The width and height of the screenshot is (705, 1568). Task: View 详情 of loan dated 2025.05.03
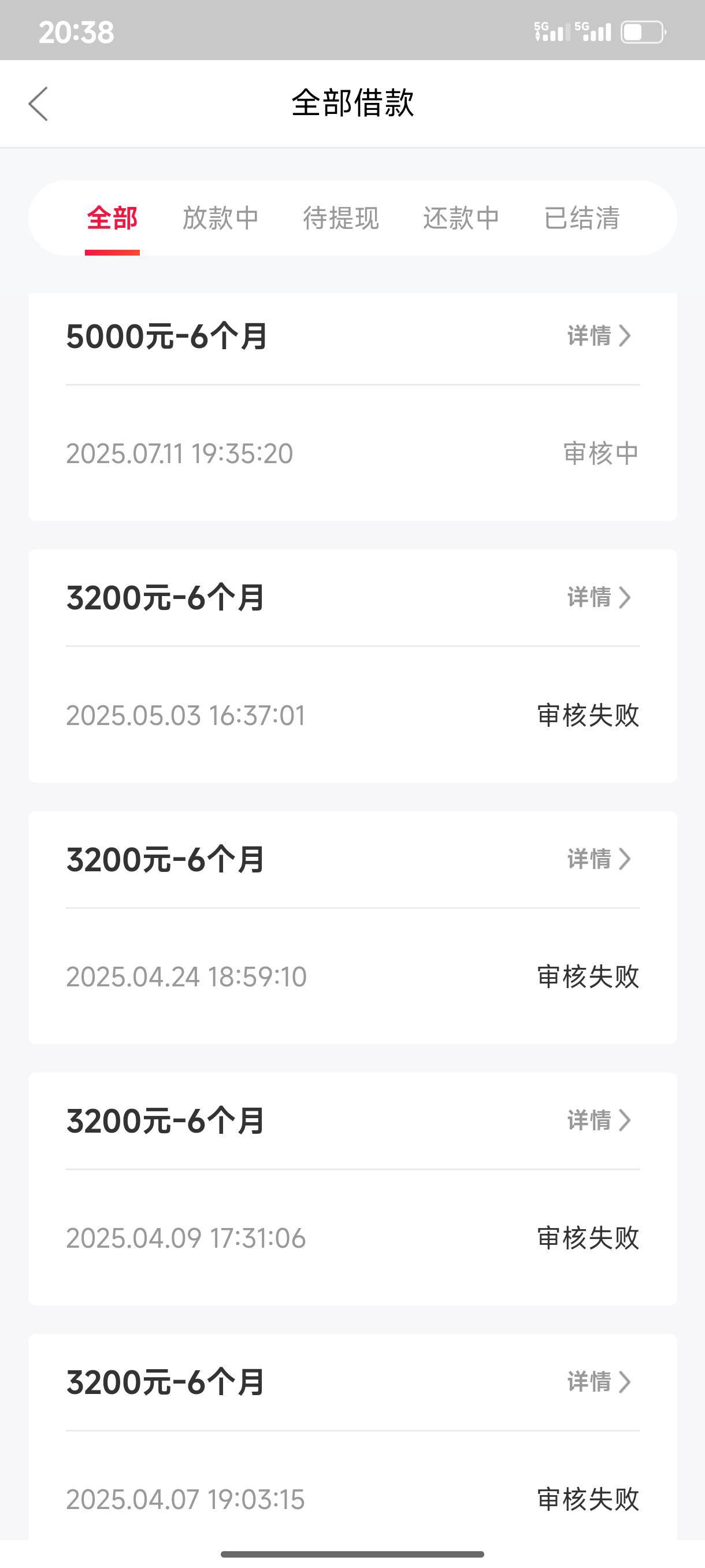click(599, 597)
